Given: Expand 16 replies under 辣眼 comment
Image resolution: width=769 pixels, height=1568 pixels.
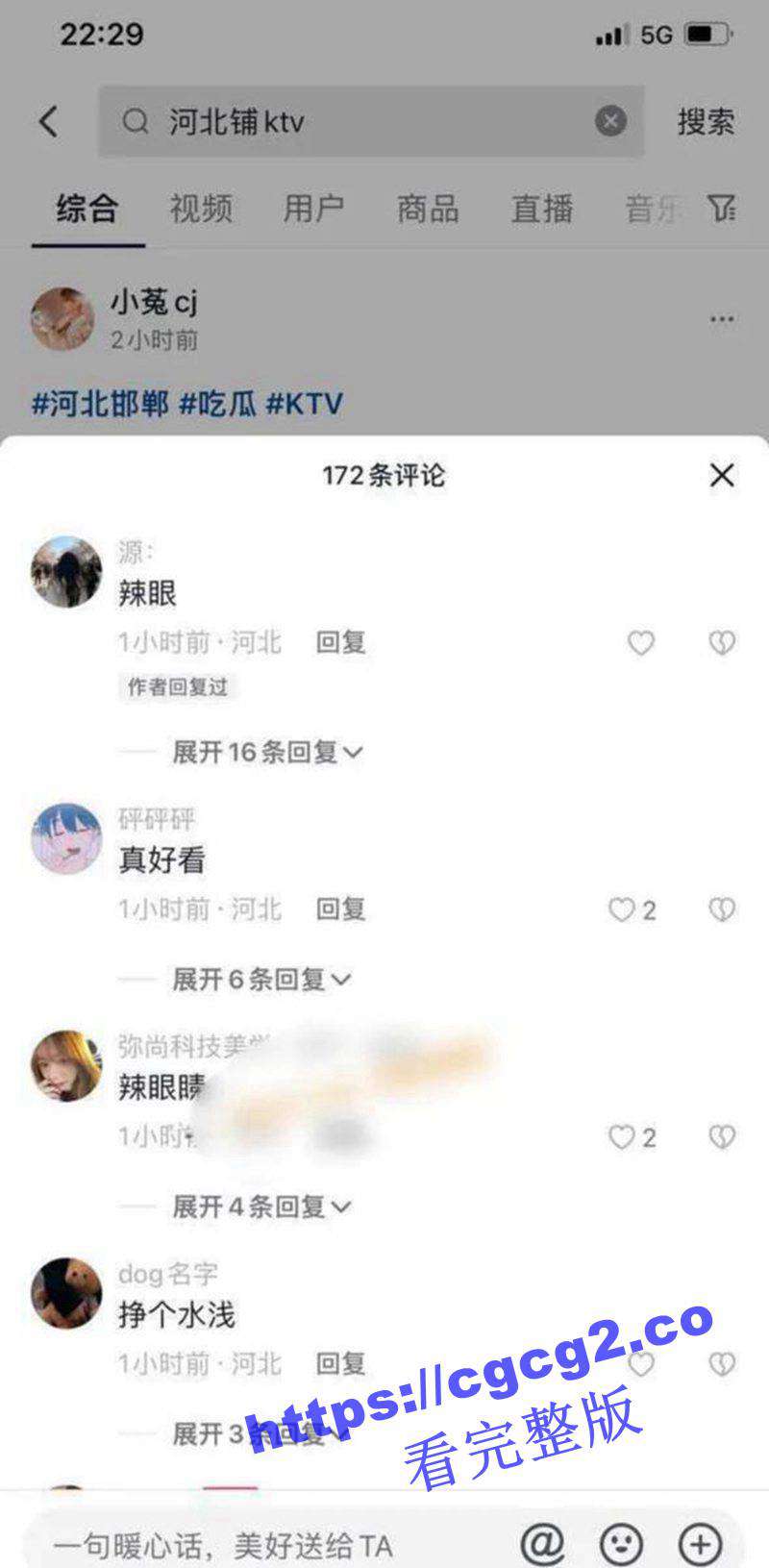Looking at the screenshot, I should [265, 752].
